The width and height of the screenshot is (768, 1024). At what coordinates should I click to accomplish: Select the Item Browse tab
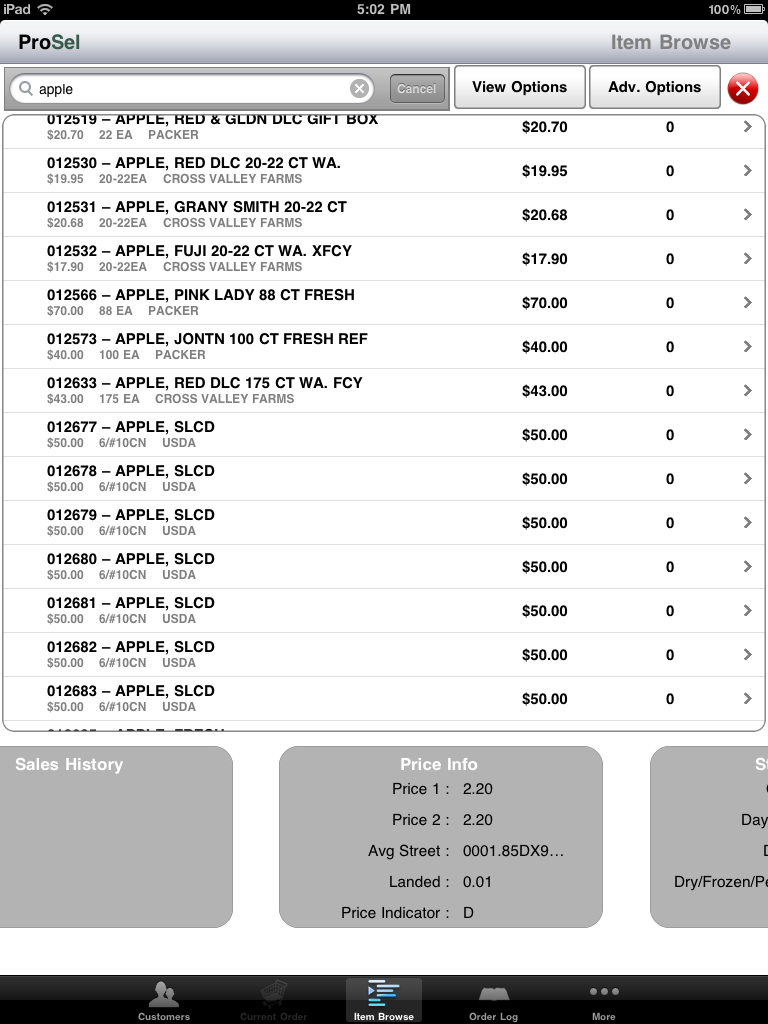coord(383,1000)
